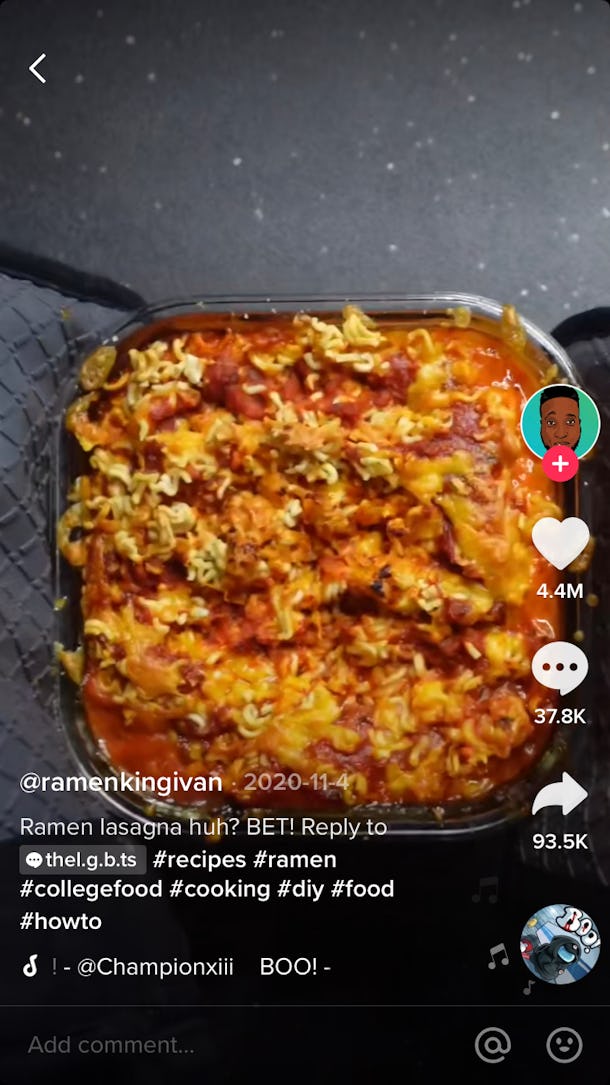Tap the Add comment field
This screenshot has height=1085, width=610.
click(x=111, y=1045)
